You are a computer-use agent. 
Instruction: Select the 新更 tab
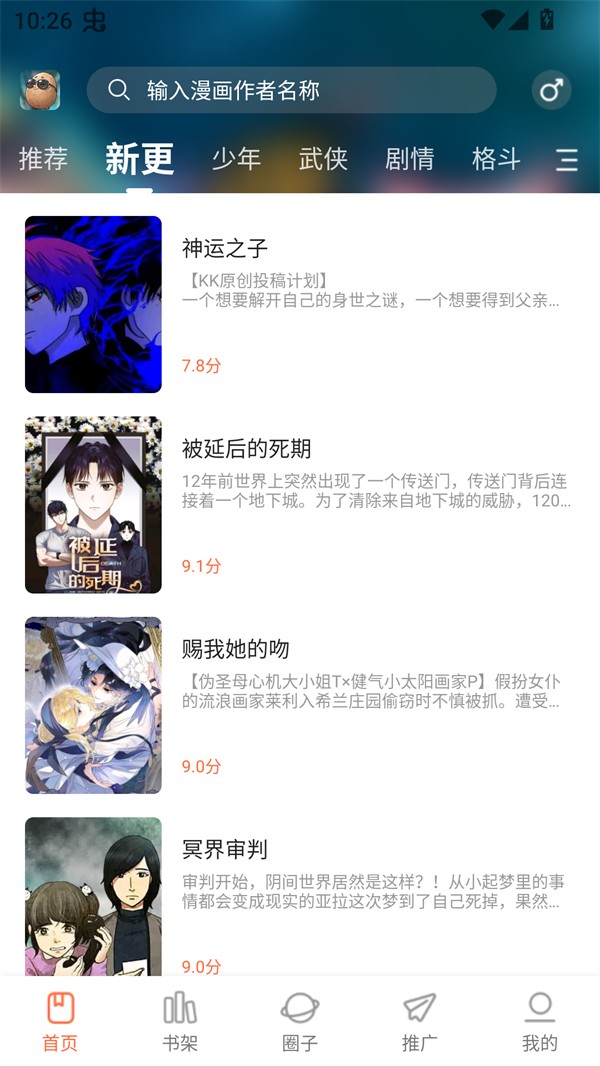(x=139, y=158)
